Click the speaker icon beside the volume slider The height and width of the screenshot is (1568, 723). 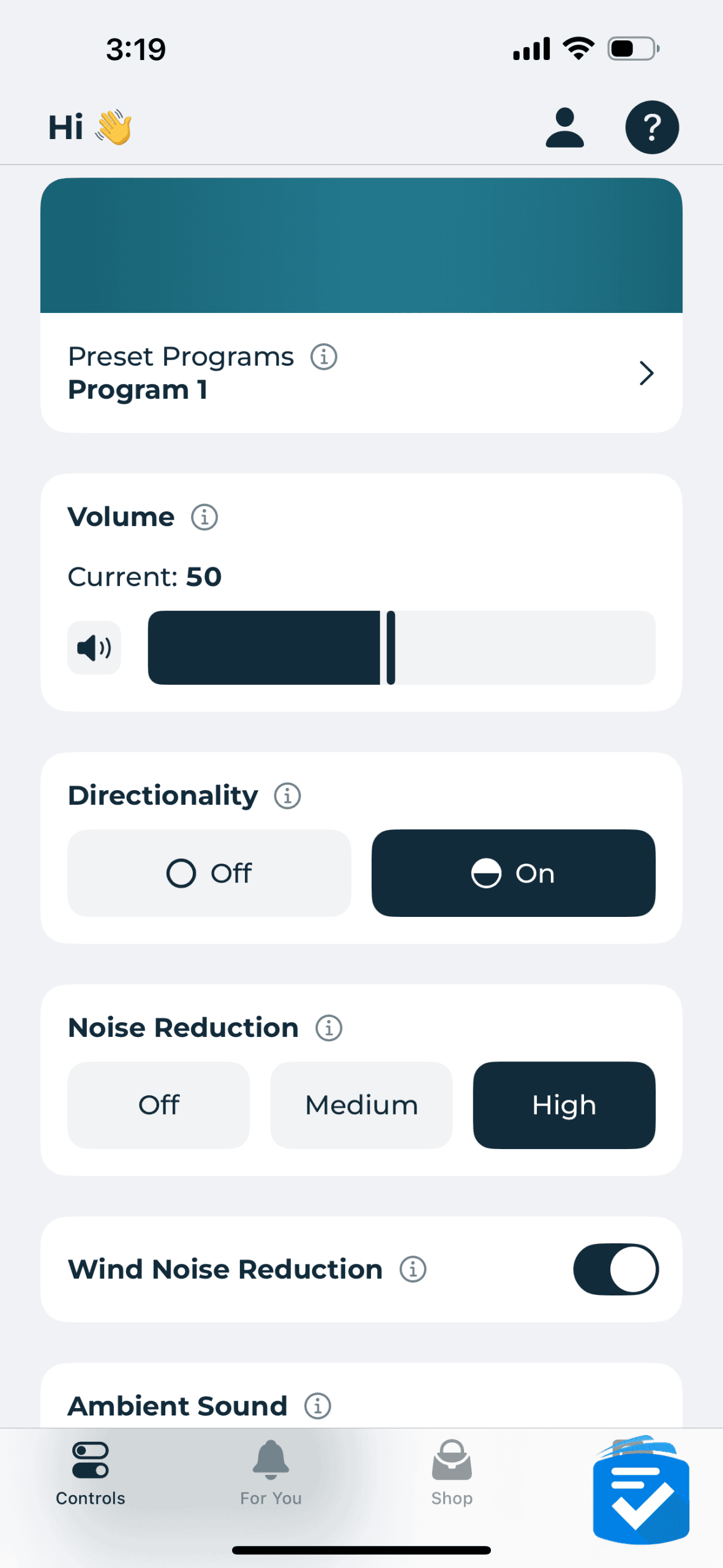point(94,647)
